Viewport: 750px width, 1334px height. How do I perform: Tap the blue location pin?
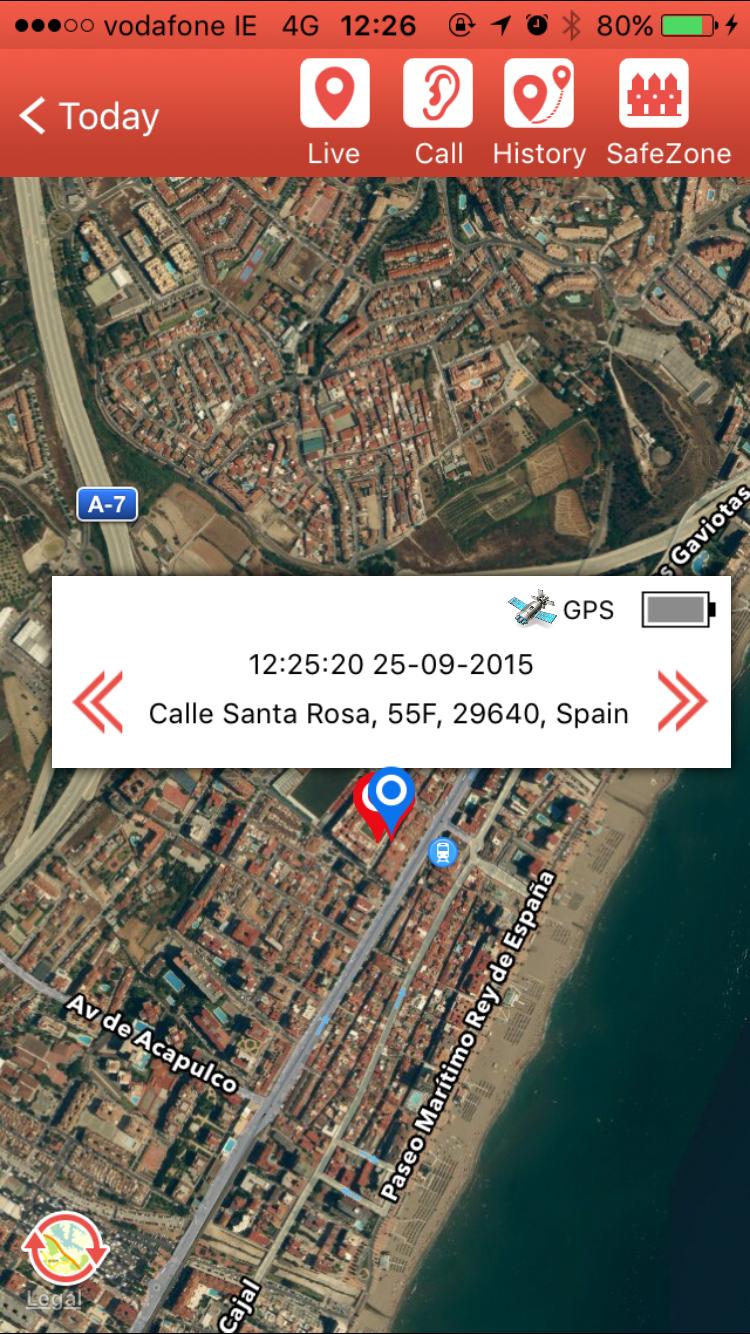391,795
